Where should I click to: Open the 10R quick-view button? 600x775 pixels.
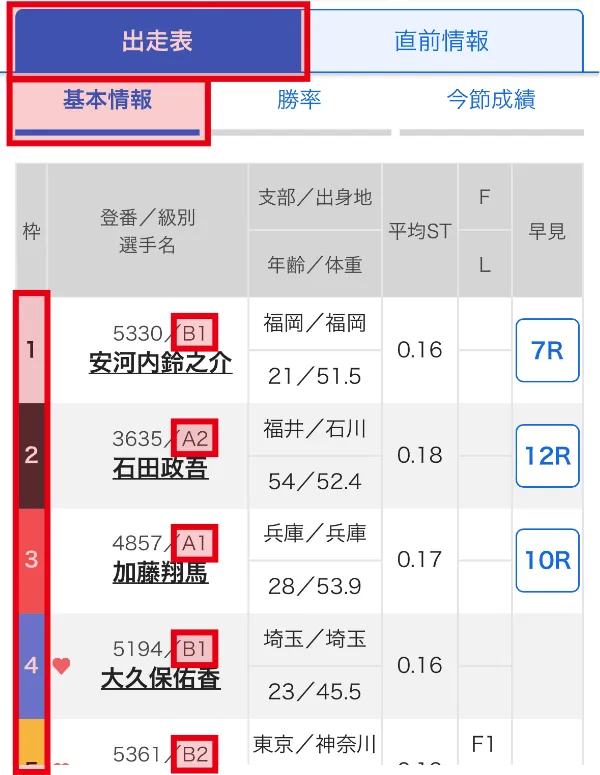pyautogui.click(x=547, y=560)
